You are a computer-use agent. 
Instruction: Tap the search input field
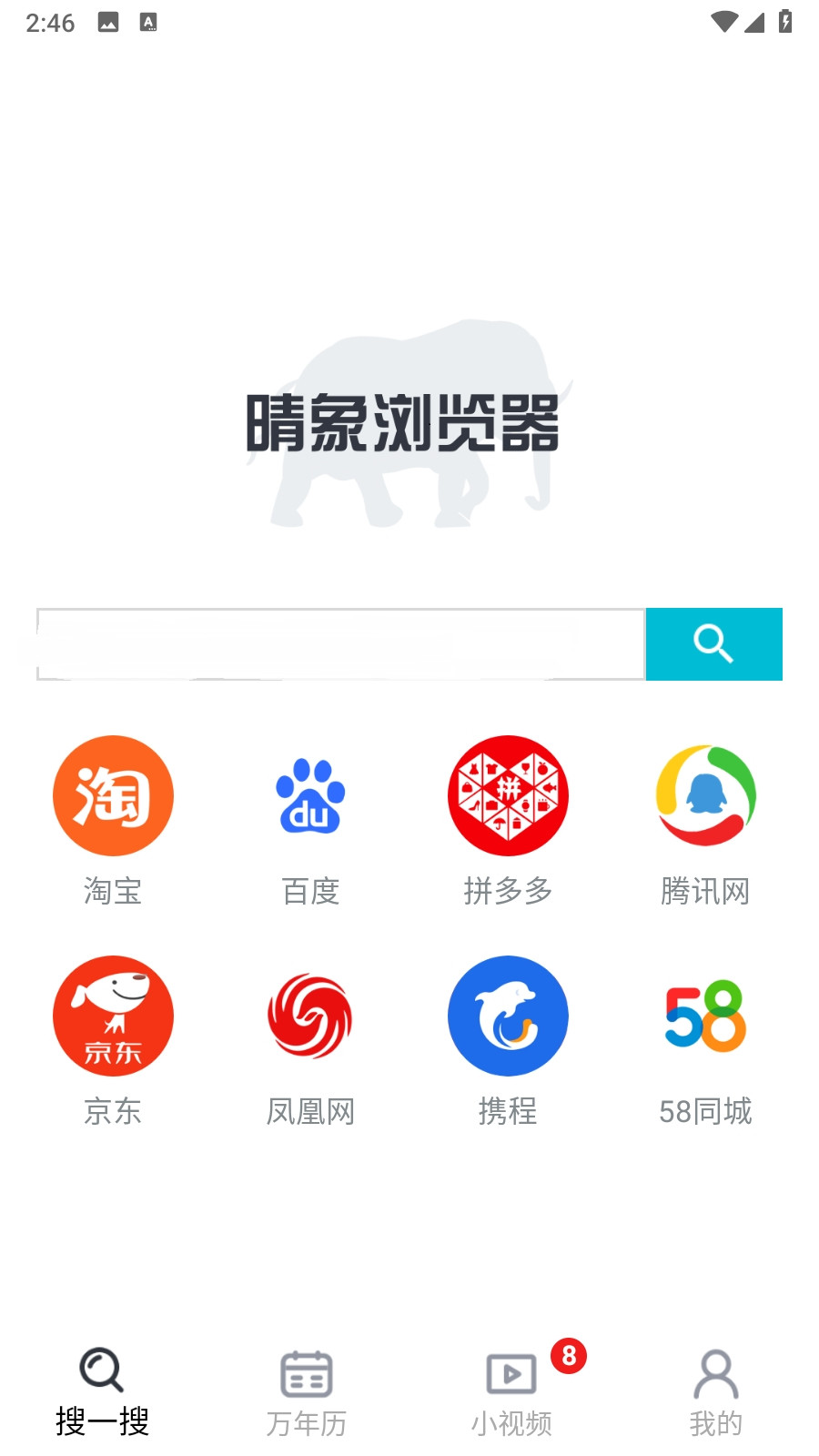coord(340,644)
